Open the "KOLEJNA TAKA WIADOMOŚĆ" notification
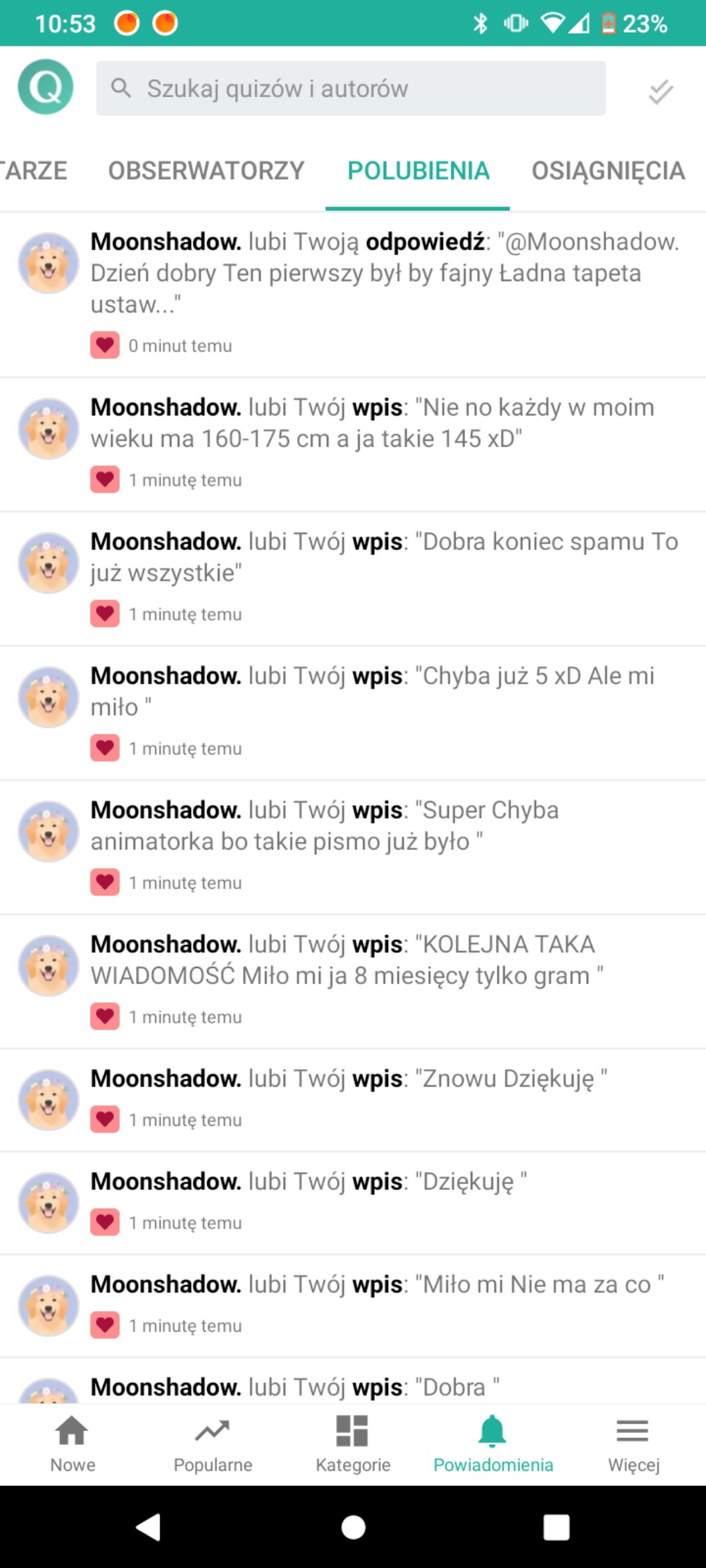 pyautogui.click(x=353, y=982)
